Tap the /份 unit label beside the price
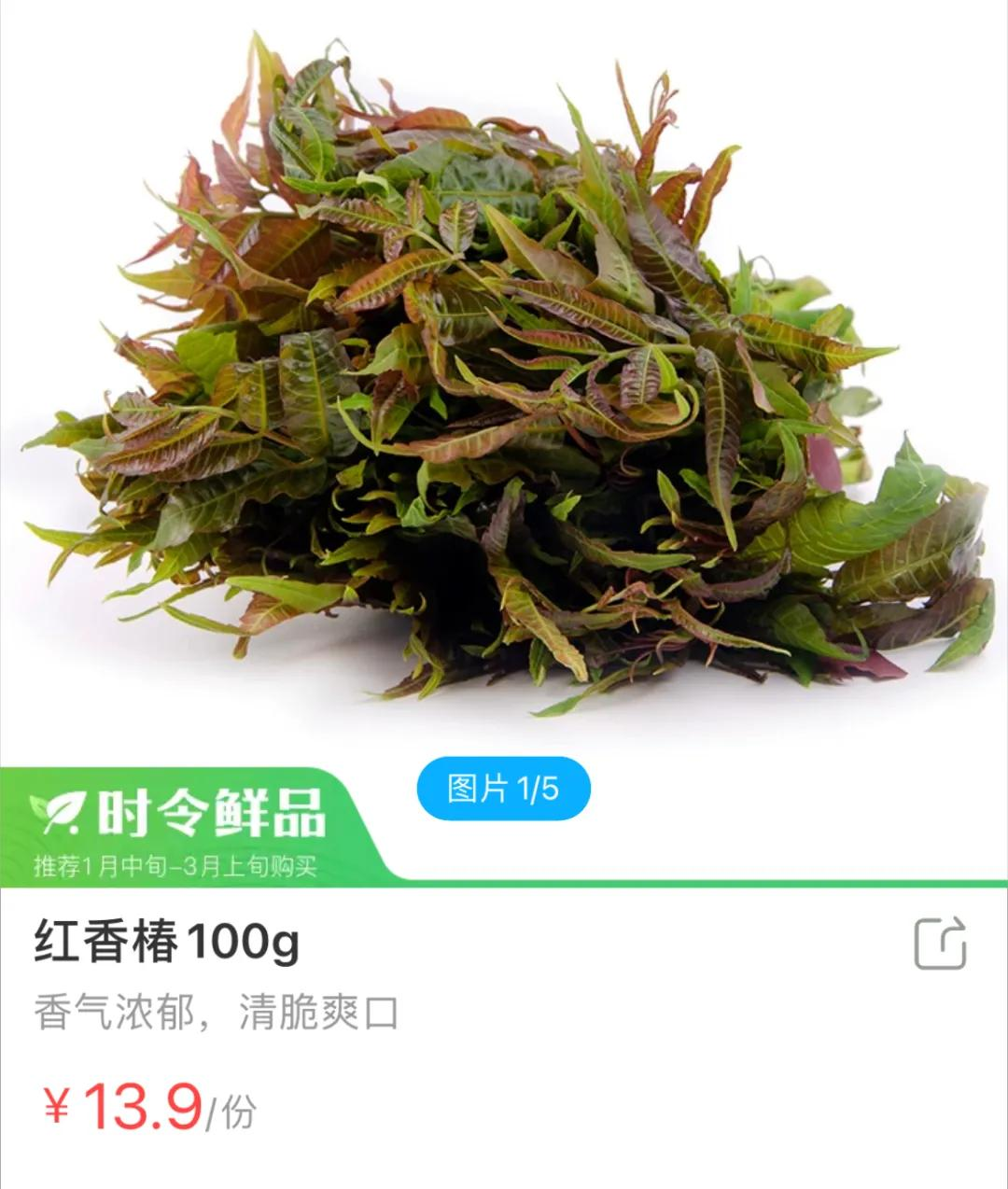Image resolution: width=1008 pixels, height=1189 pixels. coord(233,1112)
